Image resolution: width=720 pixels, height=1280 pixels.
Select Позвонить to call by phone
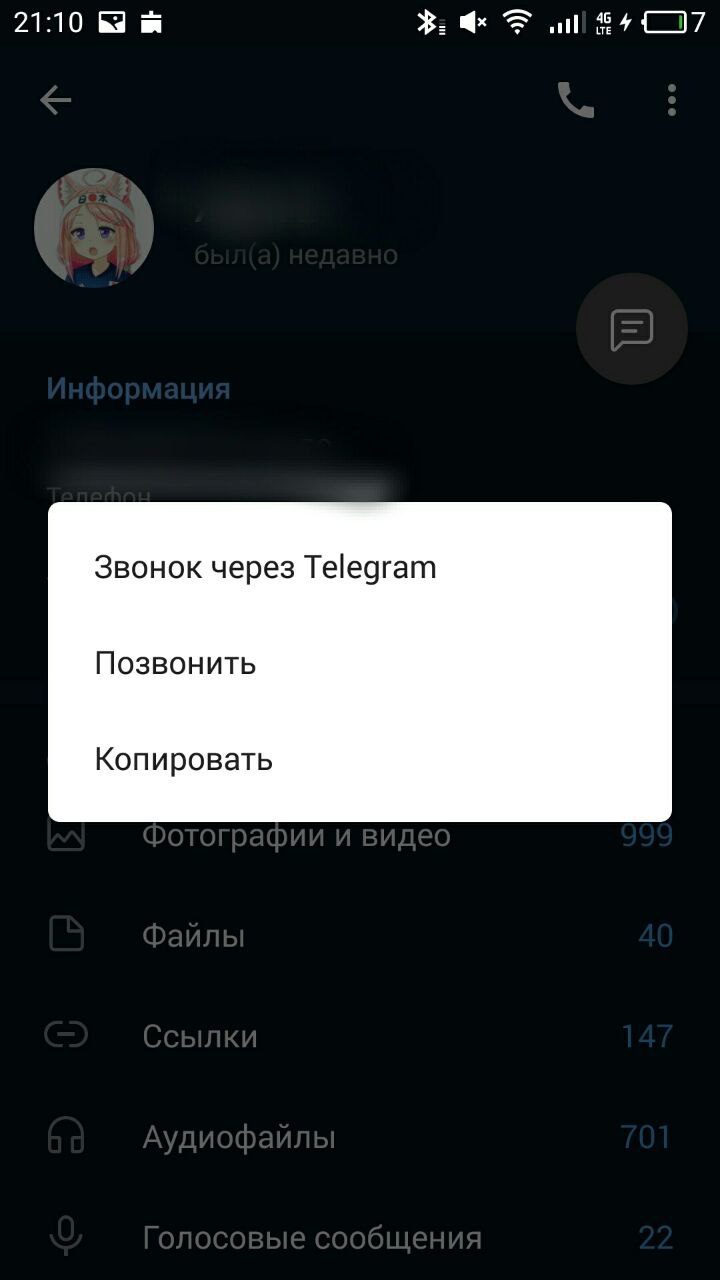(176, 664)
